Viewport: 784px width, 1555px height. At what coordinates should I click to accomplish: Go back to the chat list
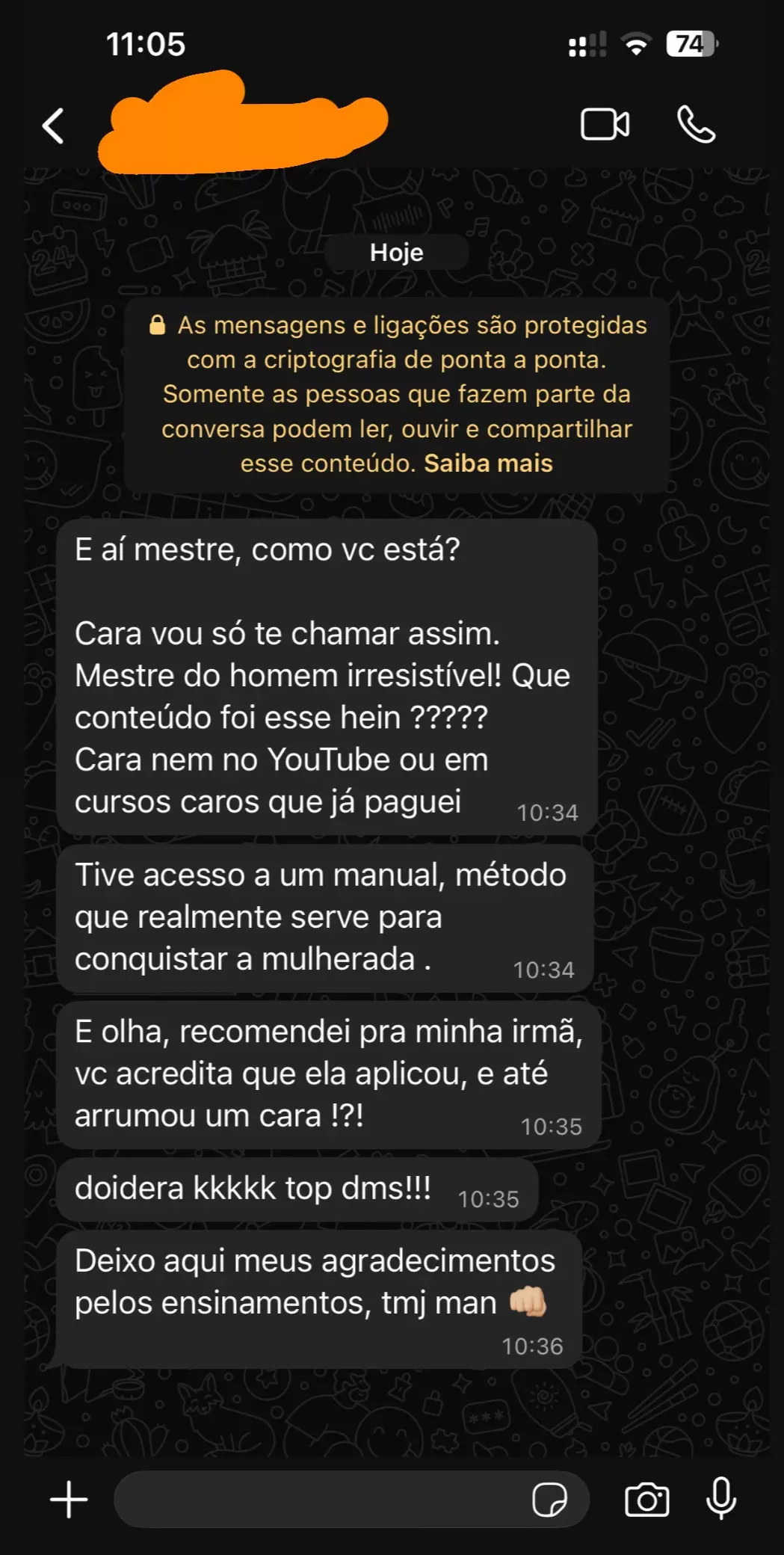(53, 125)
